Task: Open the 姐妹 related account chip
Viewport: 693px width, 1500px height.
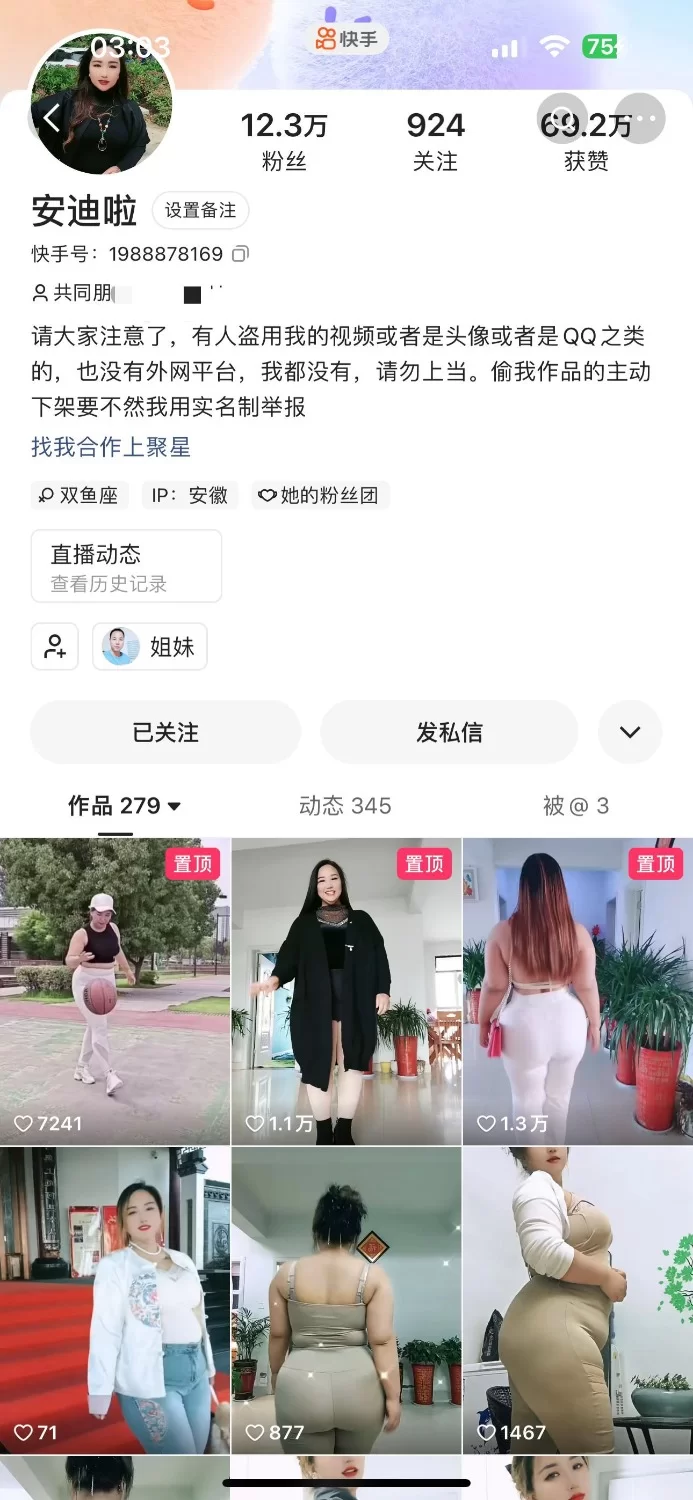Action: click(150, 646)
